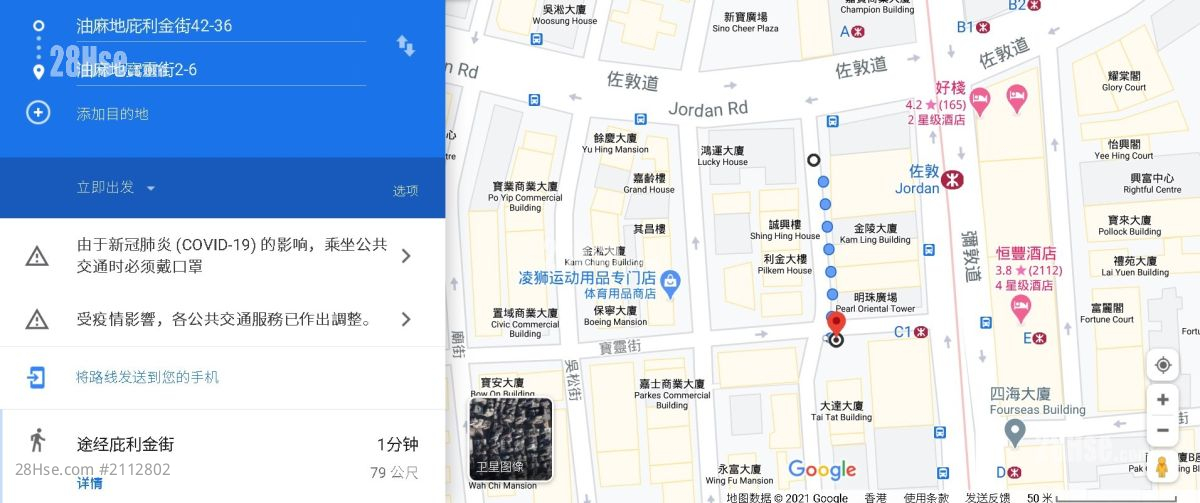Open the 使用条款 terms link
1200x503 pixels.
[x=925, y=497]
